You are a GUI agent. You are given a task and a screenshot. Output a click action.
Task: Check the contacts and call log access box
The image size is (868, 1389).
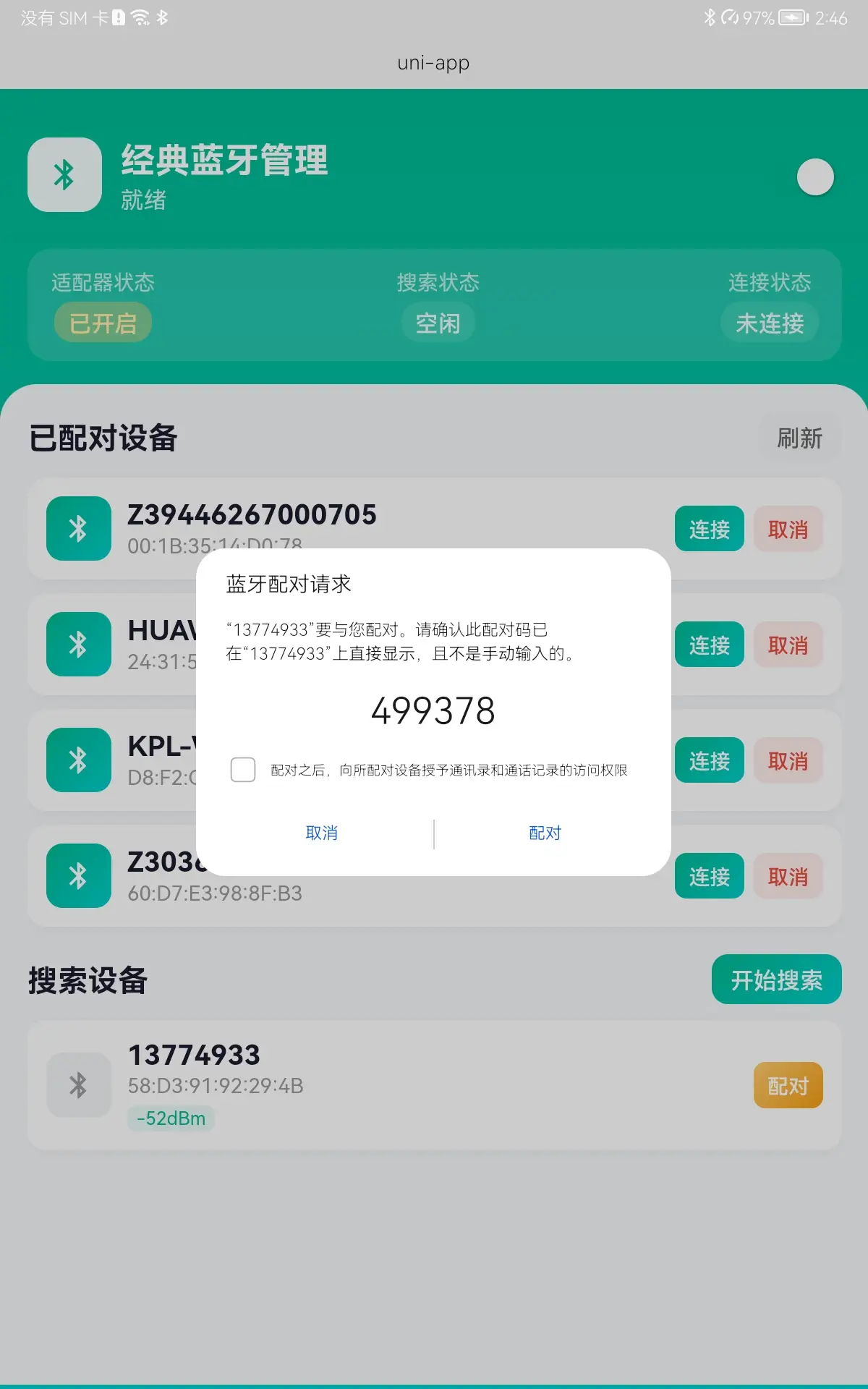pos(243,770)
